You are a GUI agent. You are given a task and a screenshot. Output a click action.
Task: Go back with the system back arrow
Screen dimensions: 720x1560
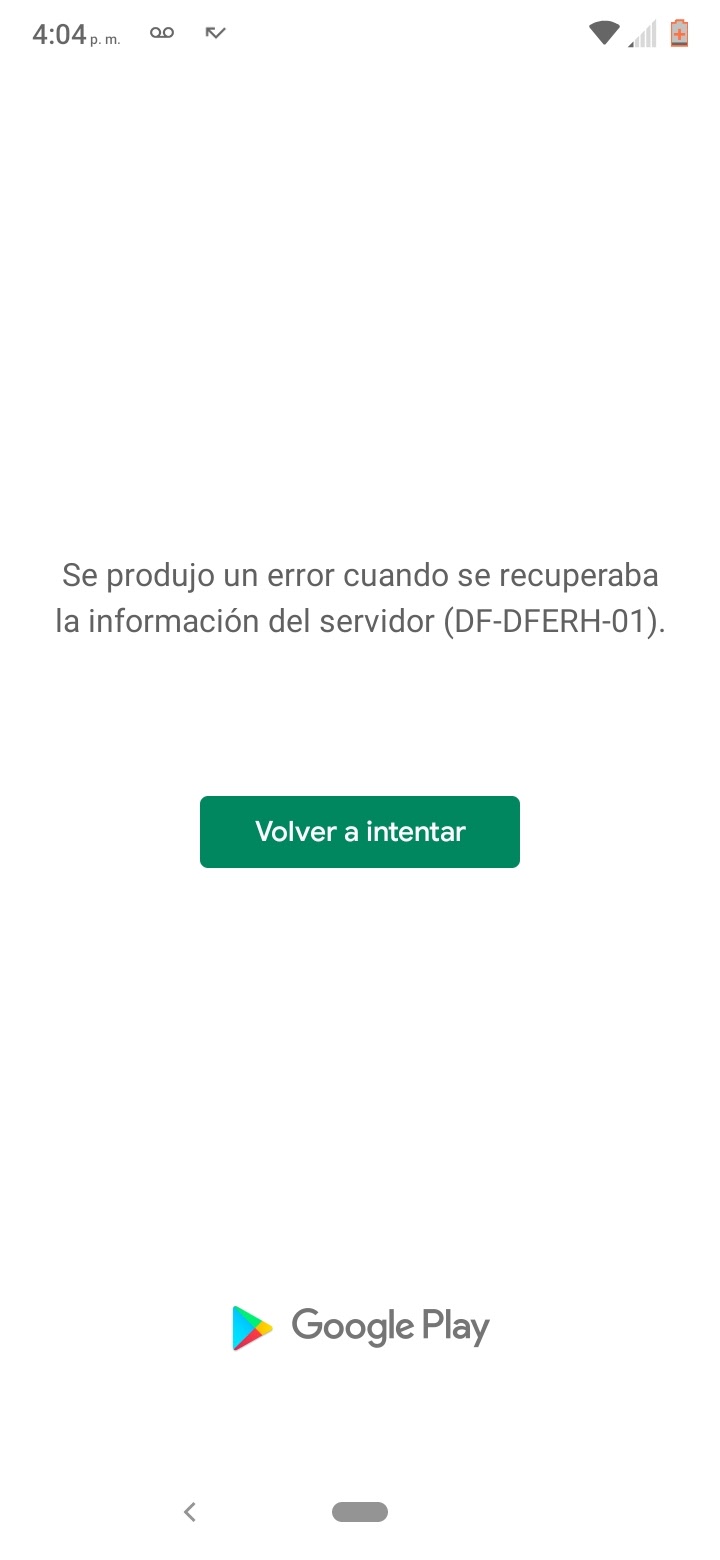[190, 1512]
